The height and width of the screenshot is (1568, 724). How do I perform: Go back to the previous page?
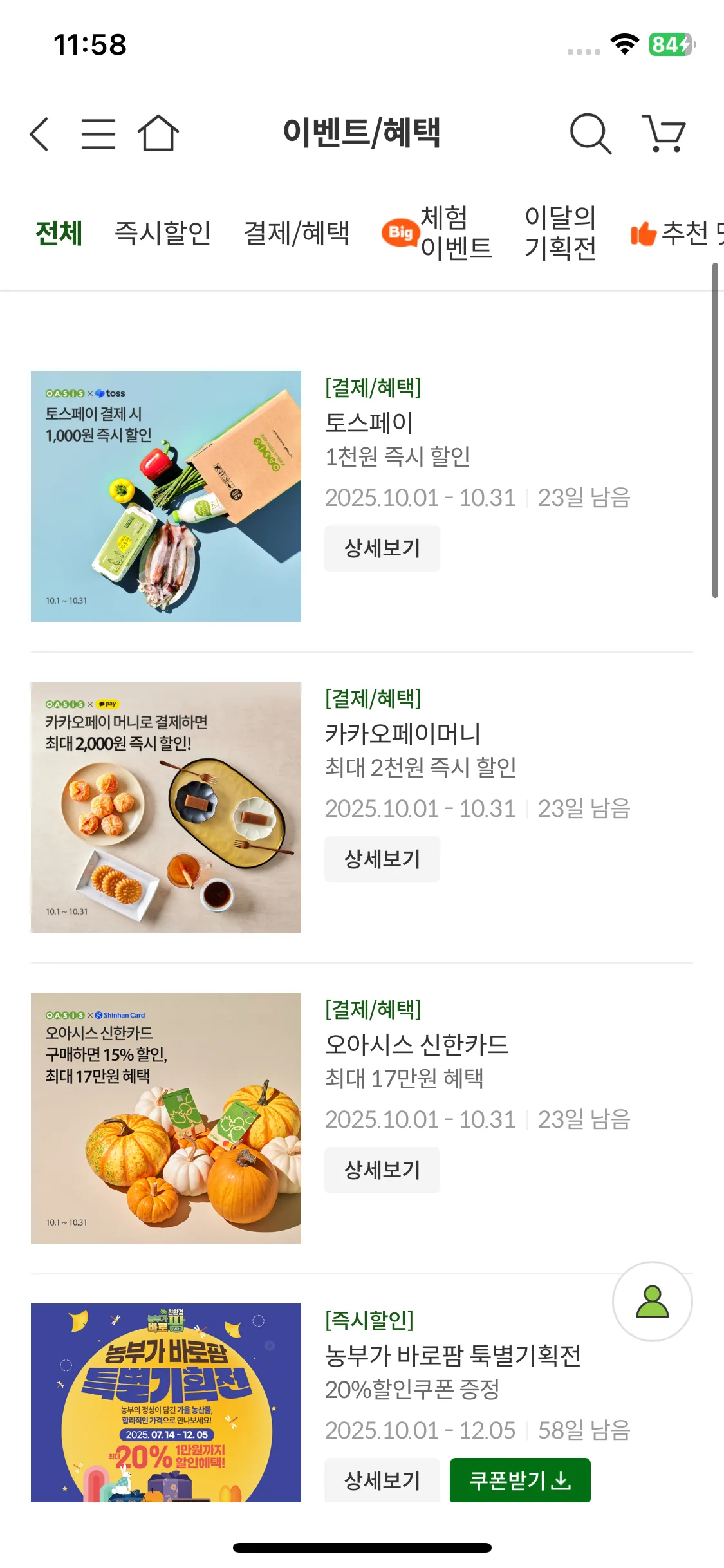pyautogui.click(x=40, y=134)
